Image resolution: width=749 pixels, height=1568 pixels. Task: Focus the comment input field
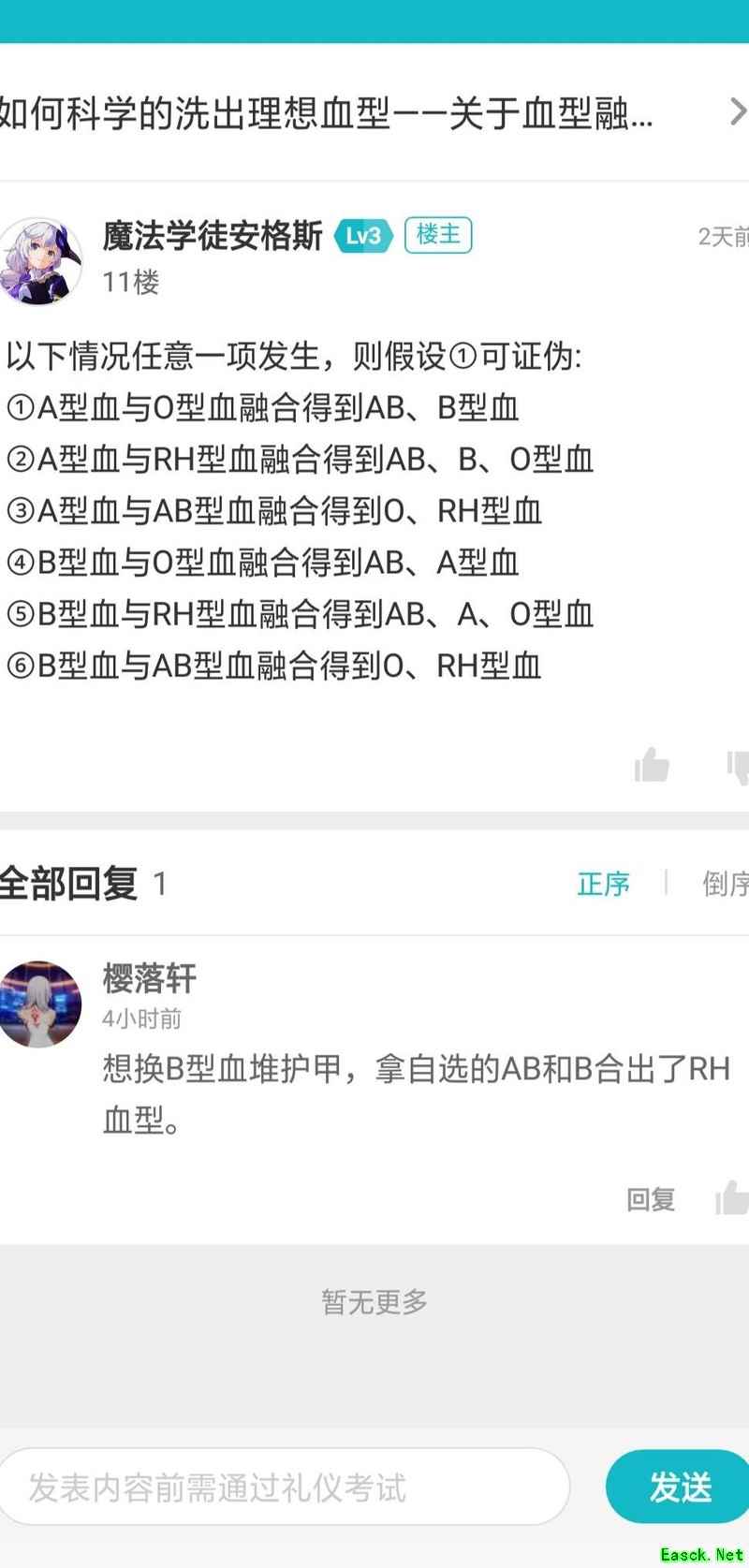[x=285, y=1487]
